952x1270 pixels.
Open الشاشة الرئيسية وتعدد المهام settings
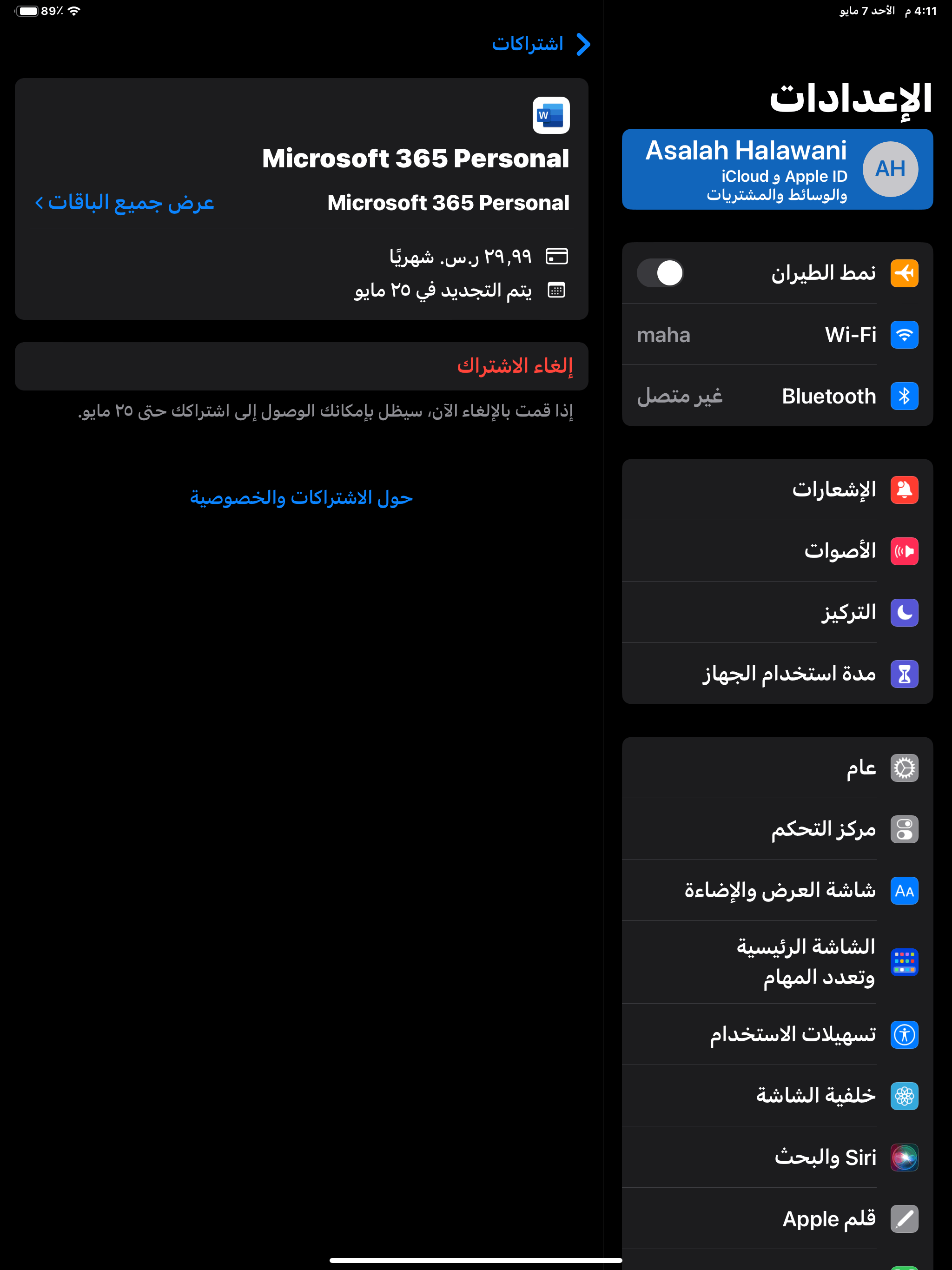click(777, 962)
